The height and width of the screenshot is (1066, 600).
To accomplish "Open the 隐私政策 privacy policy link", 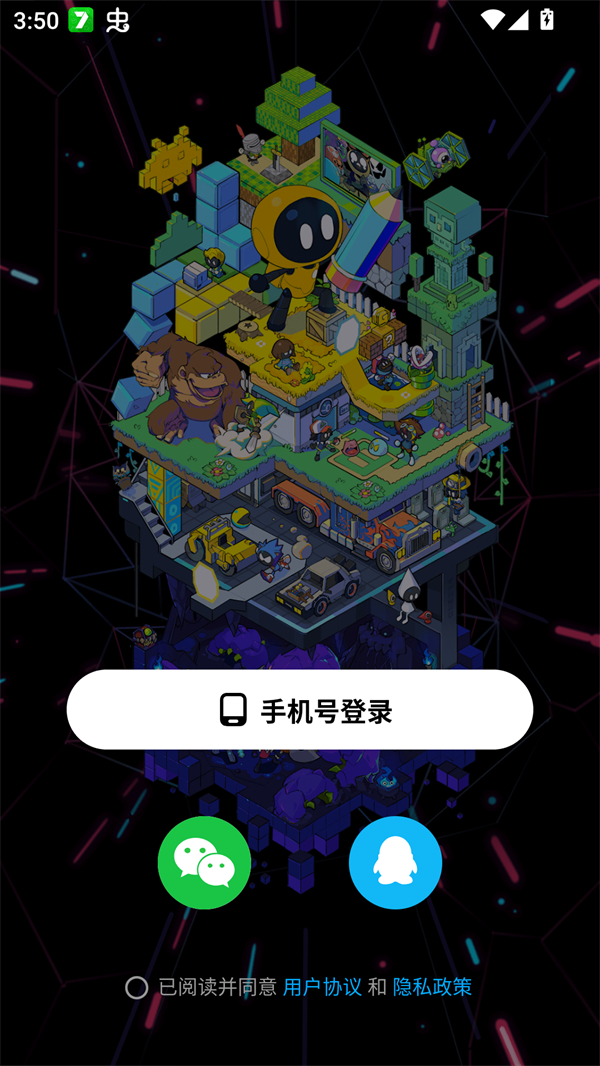I will pos(432,987).
